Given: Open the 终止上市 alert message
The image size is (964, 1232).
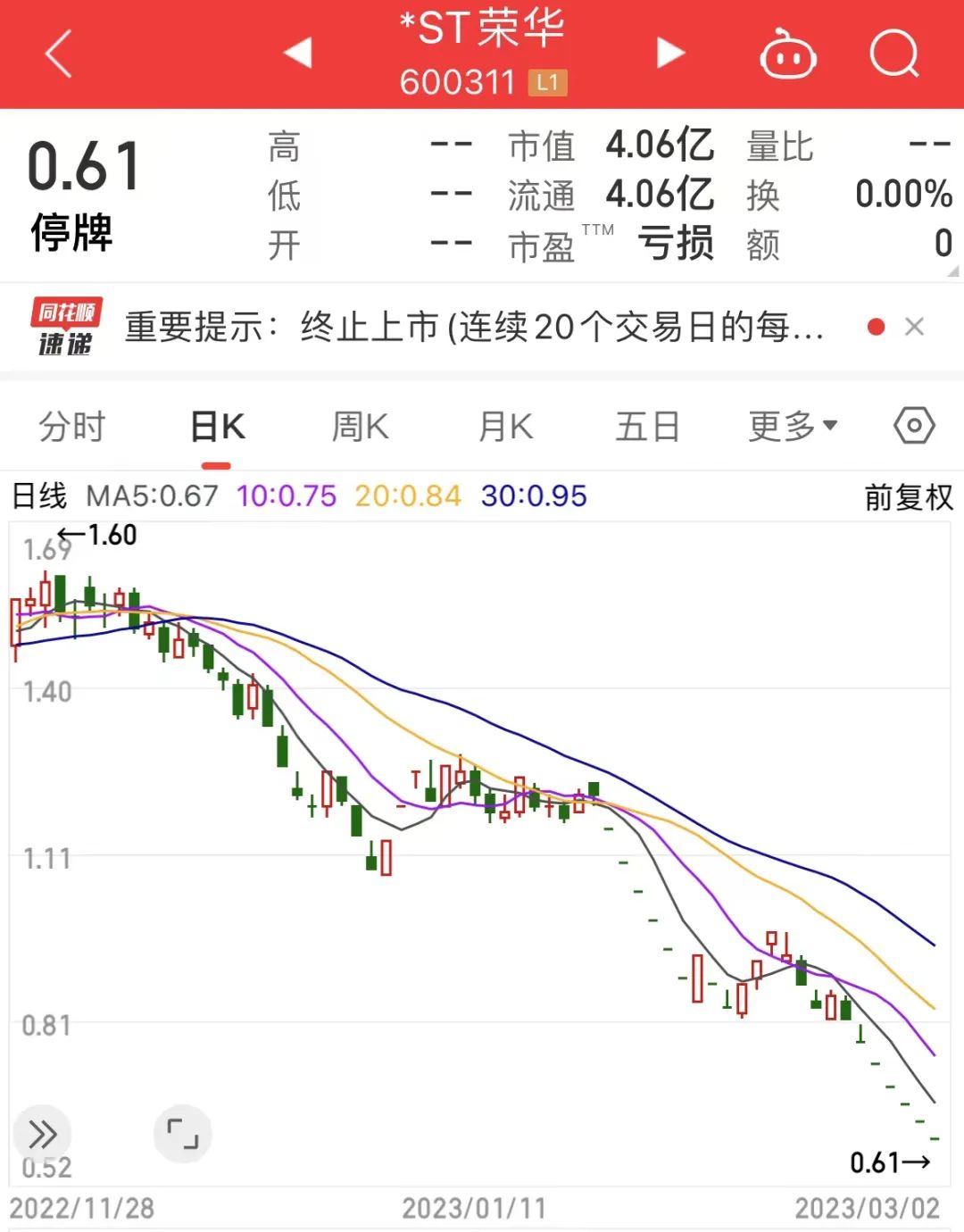Looking at the screenshot, I should pyautogui.click(x=473, y=327).
